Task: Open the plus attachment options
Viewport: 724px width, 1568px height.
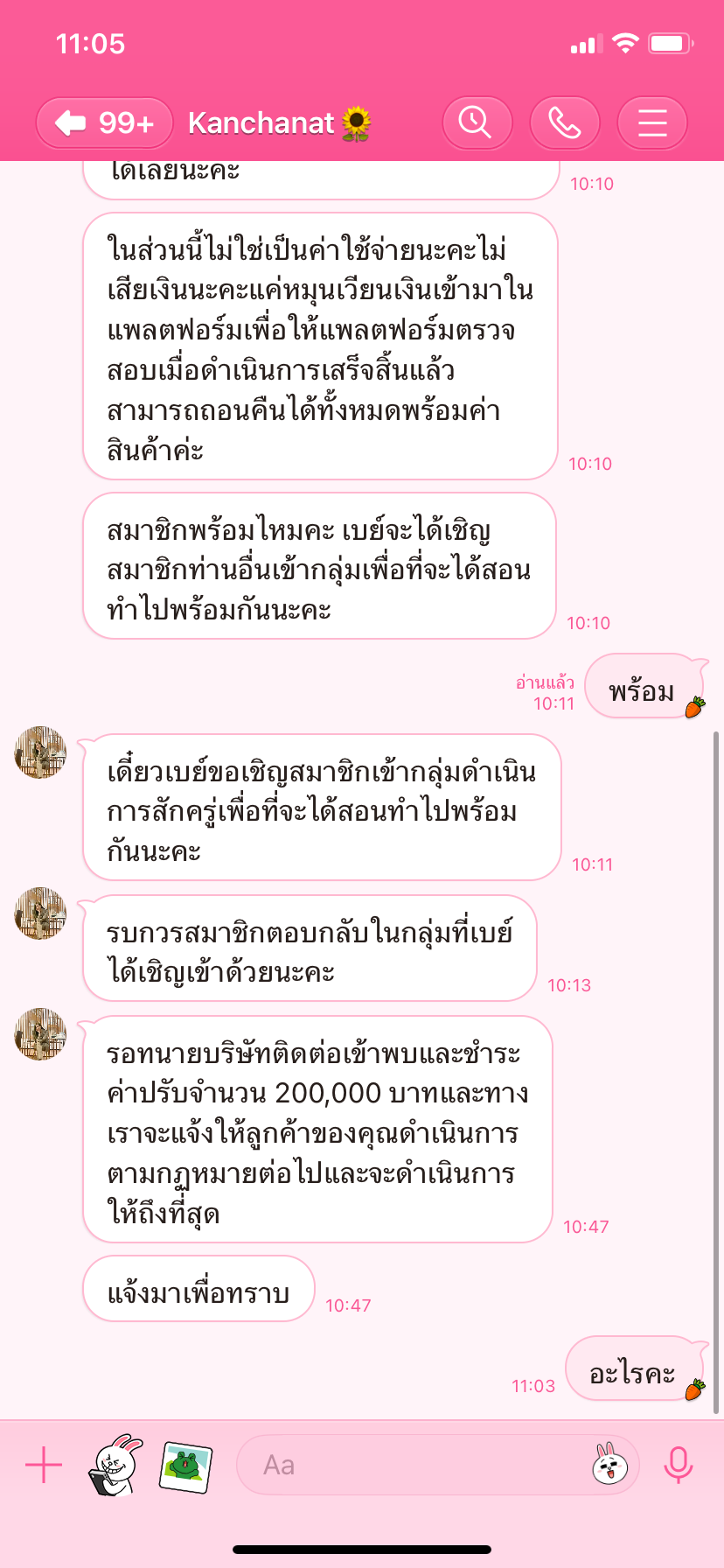Action: 44,1465
